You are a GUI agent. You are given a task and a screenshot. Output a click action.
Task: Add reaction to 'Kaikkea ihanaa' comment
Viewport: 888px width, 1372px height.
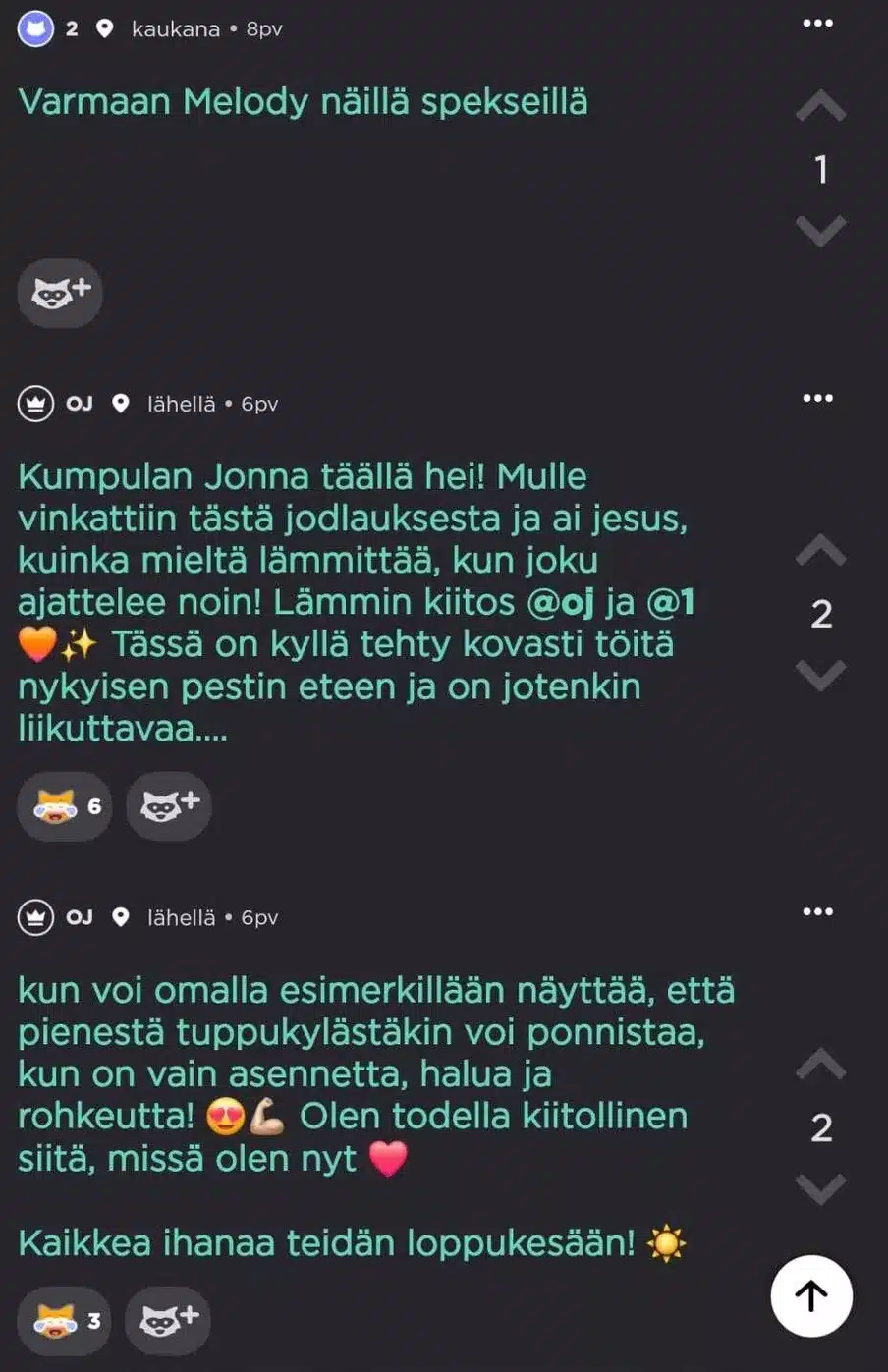point(168,1320)
